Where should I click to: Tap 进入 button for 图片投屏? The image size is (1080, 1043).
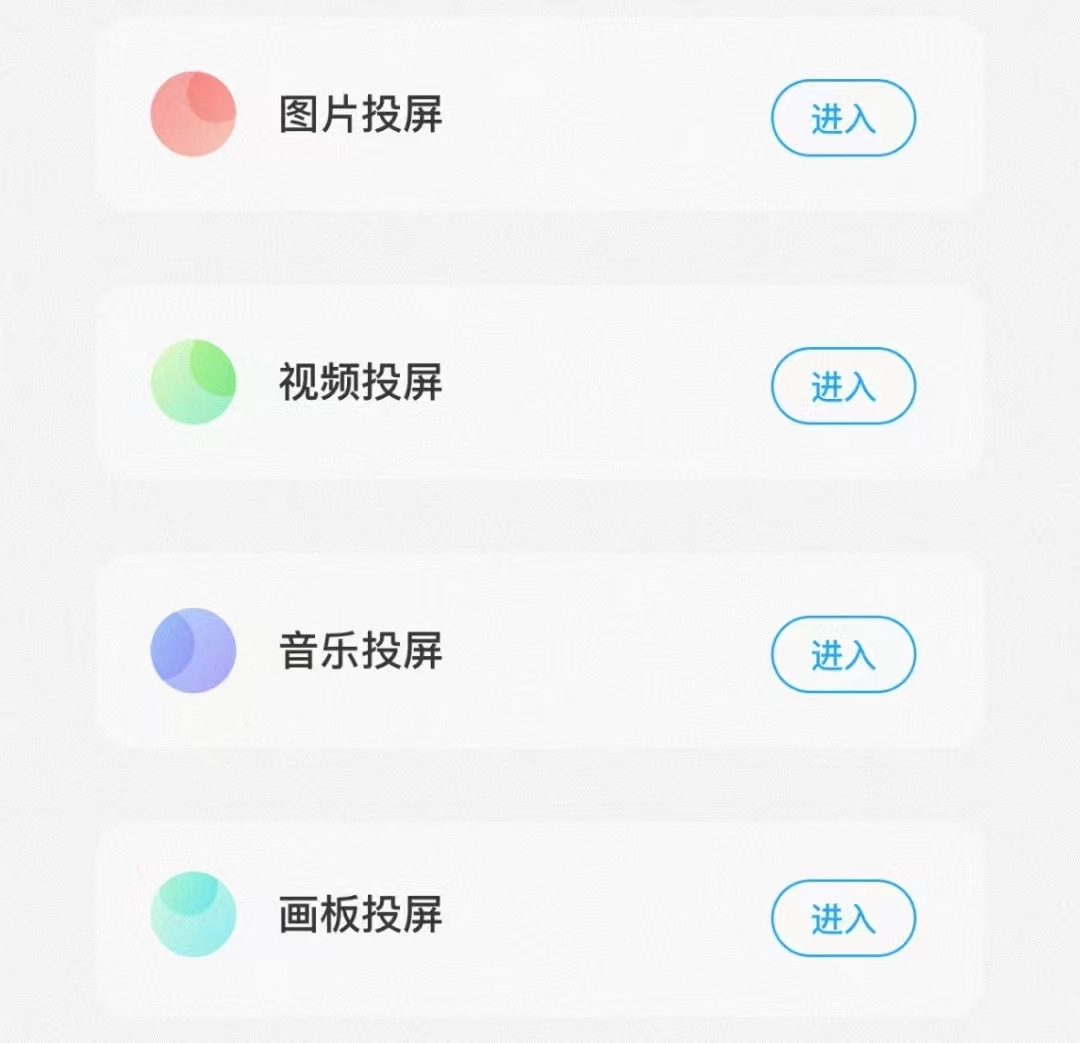point(843,118)
